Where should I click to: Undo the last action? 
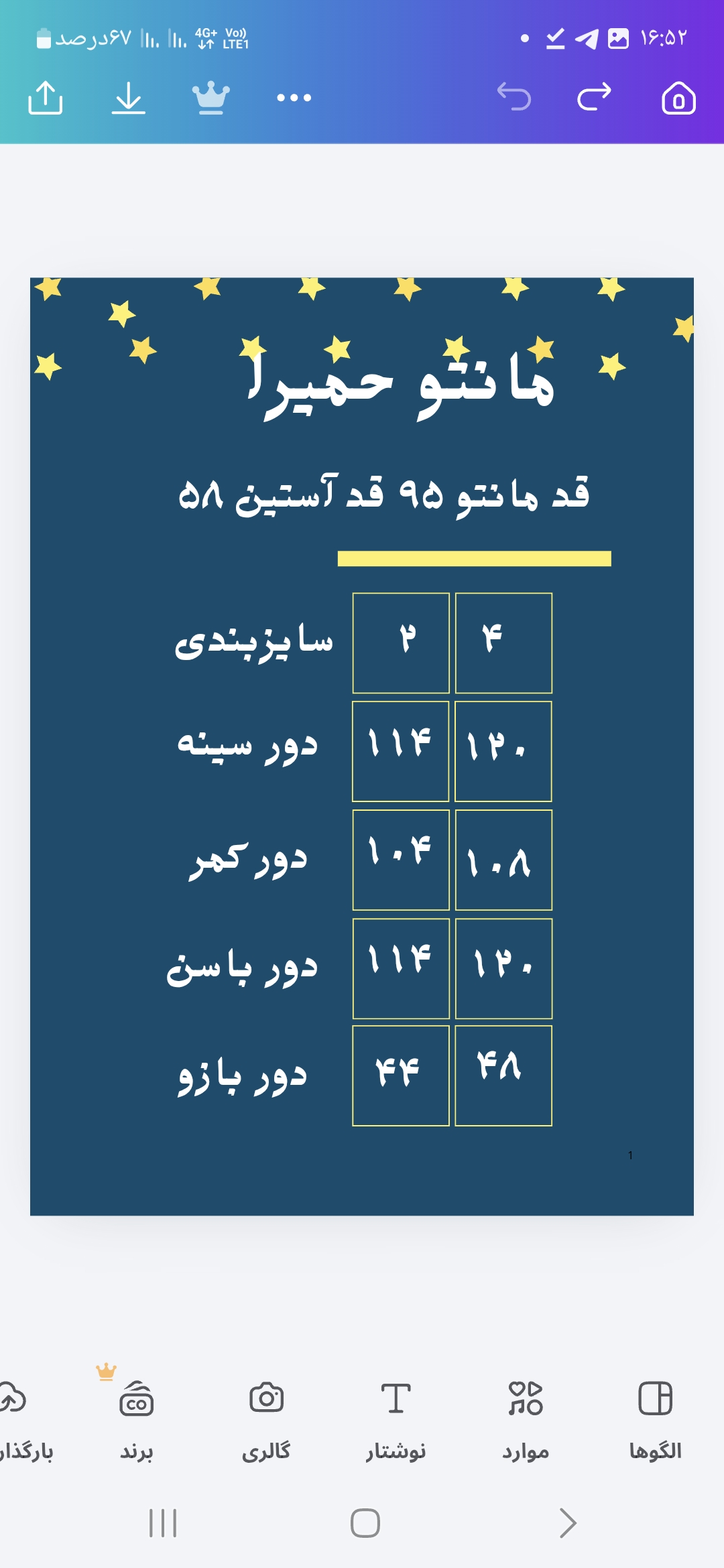[514, 97]
